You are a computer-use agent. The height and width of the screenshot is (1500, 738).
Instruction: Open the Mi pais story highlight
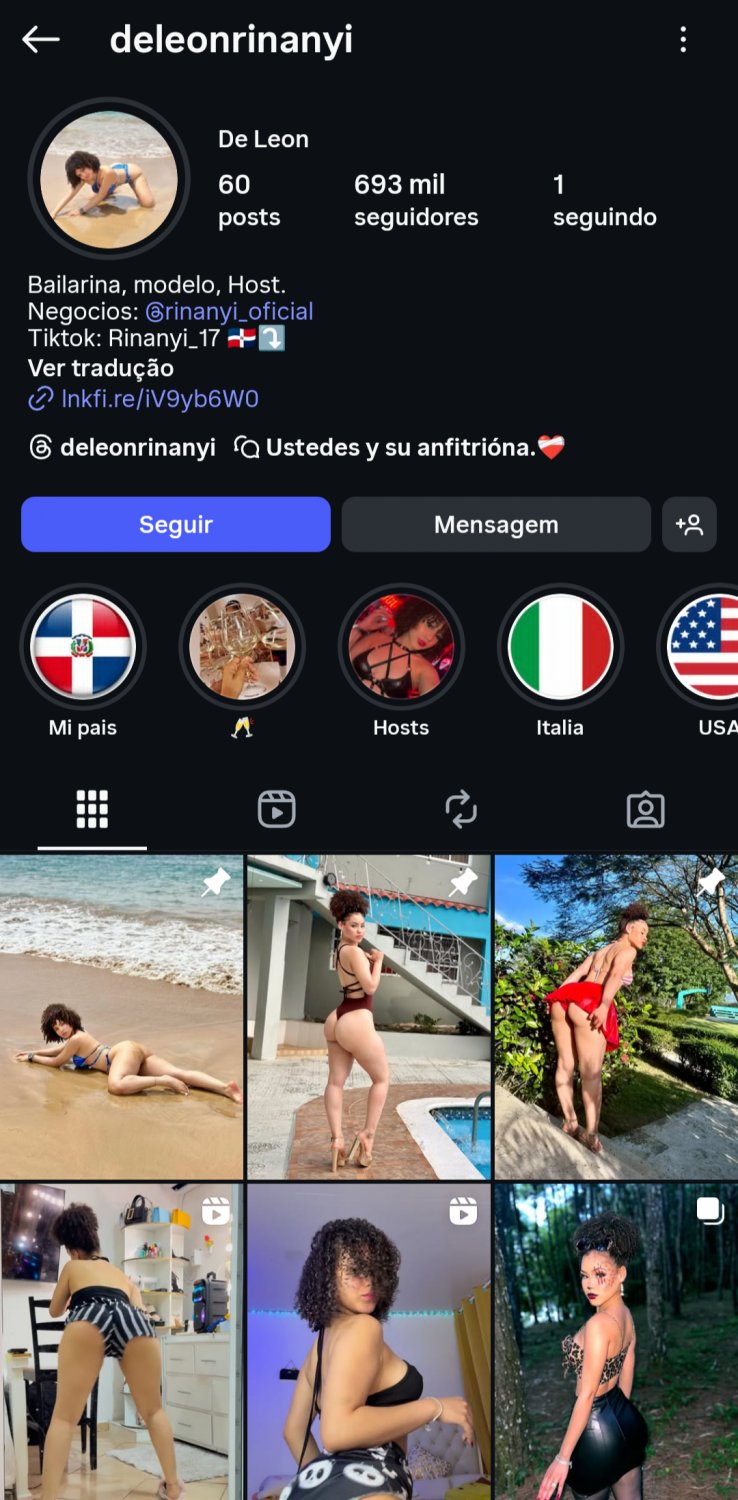coord(83,646)
